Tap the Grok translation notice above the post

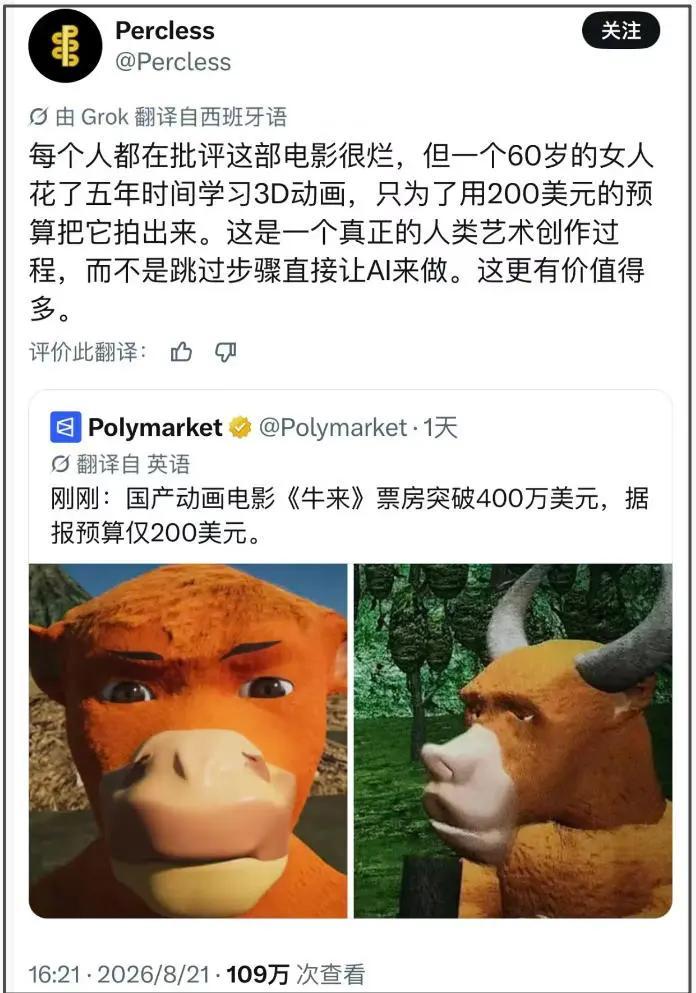tap(158, 117)
